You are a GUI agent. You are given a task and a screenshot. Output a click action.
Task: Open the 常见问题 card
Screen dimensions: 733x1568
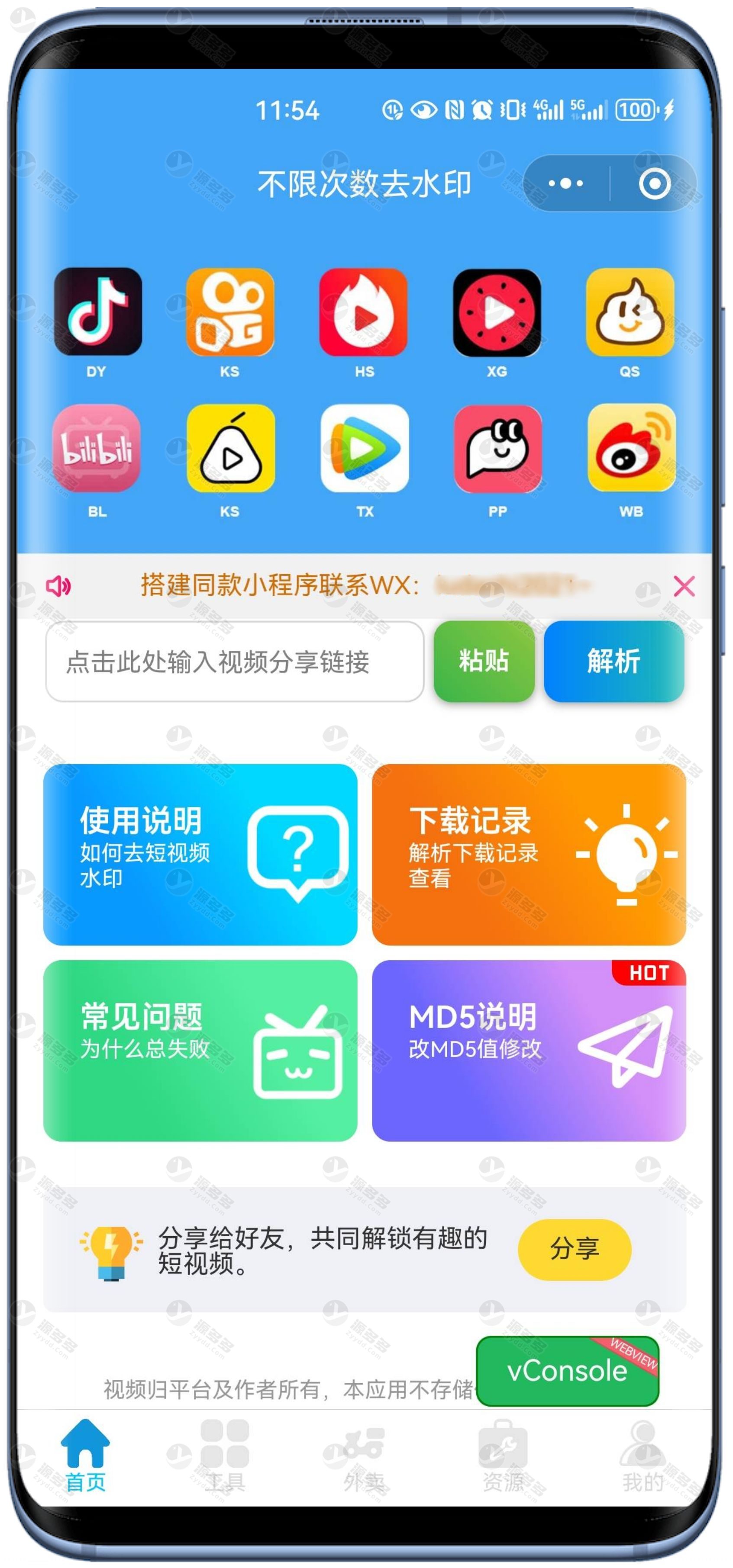200,1051
